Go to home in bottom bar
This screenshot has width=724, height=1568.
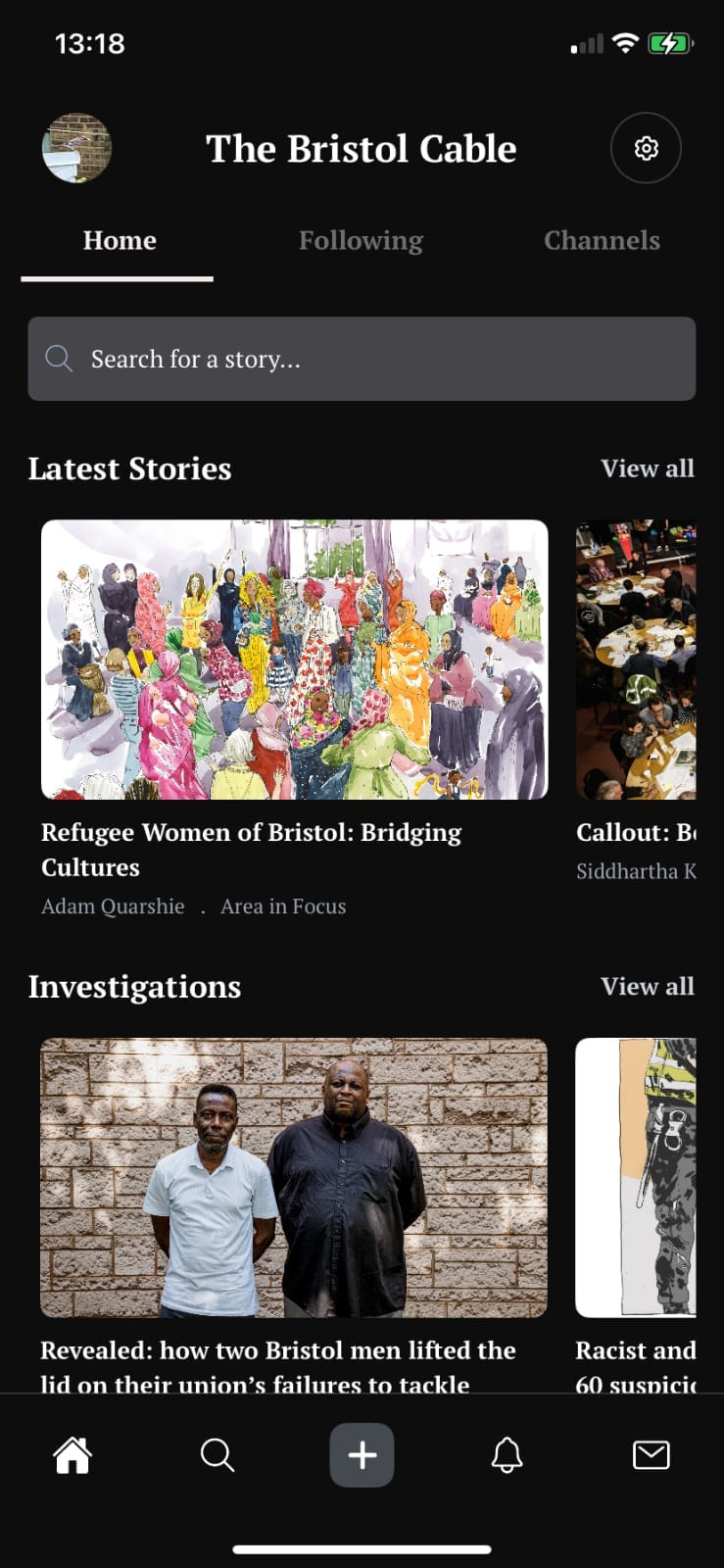pyautogui.click(x=72, y=1455)
